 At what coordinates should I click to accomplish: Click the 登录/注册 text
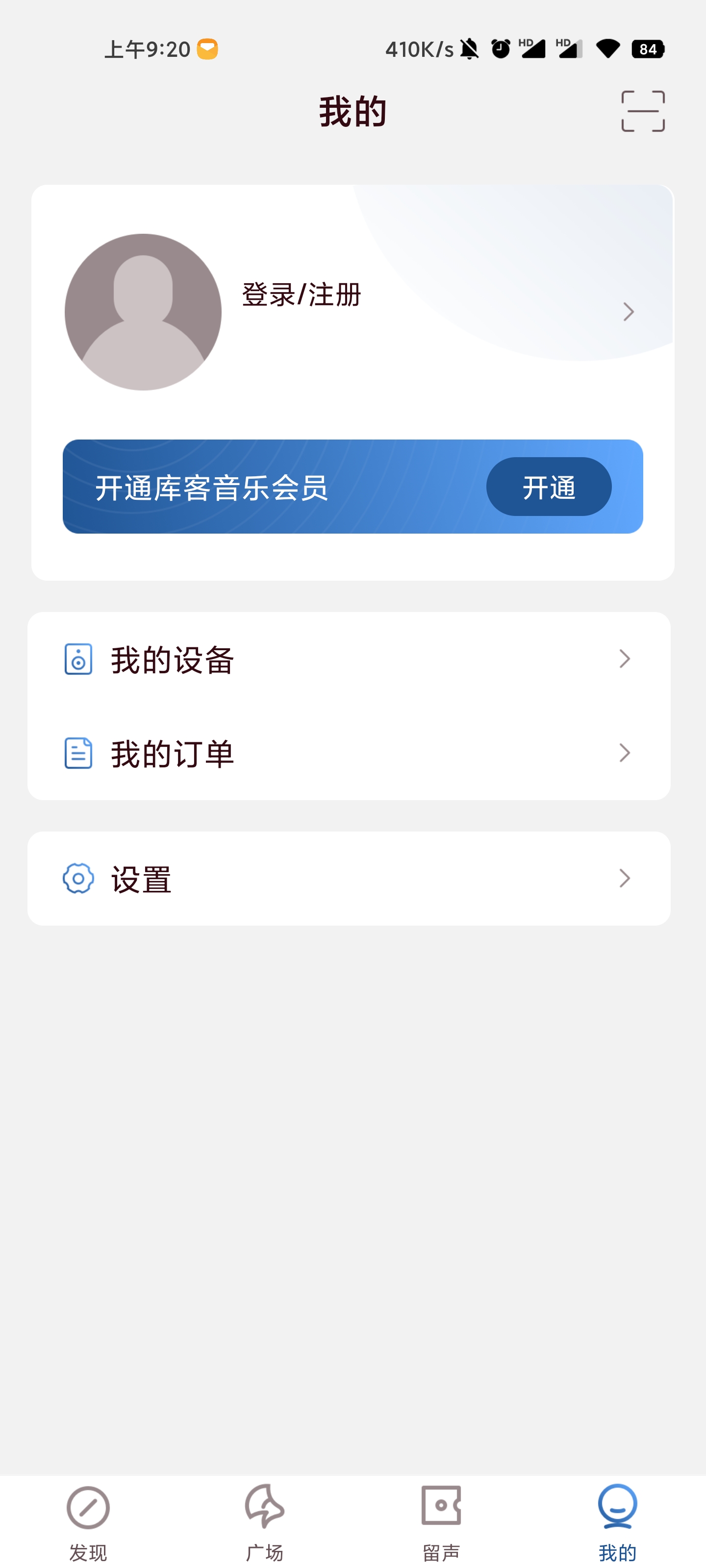[301, 295]
